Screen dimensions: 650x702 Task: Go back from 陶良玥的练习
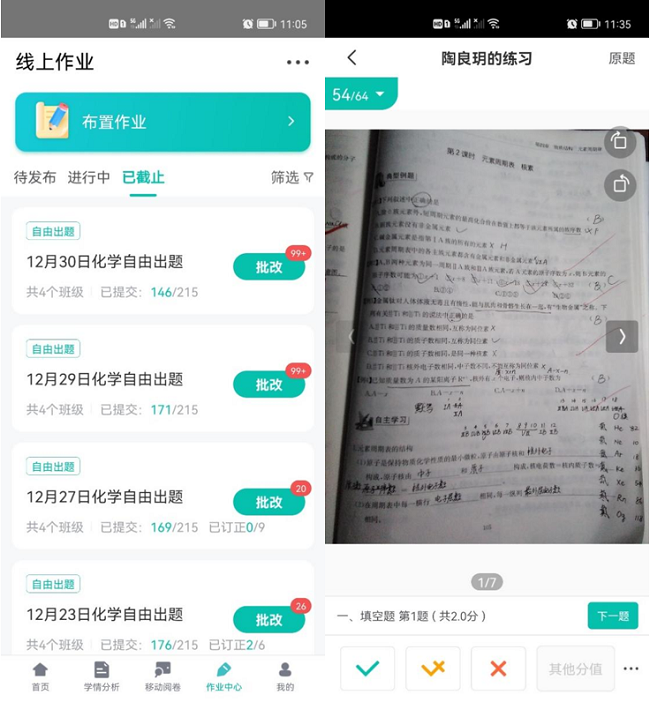pos(351,58)
